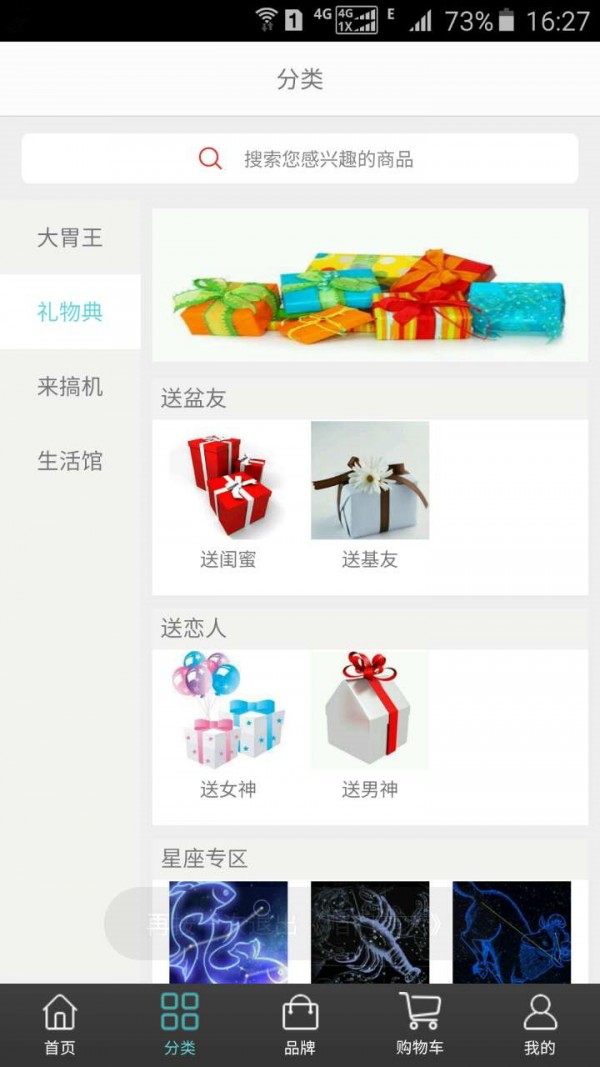Select the 大胃王 category
Viewport: 600px width, 1067px height.
point(70,238)
